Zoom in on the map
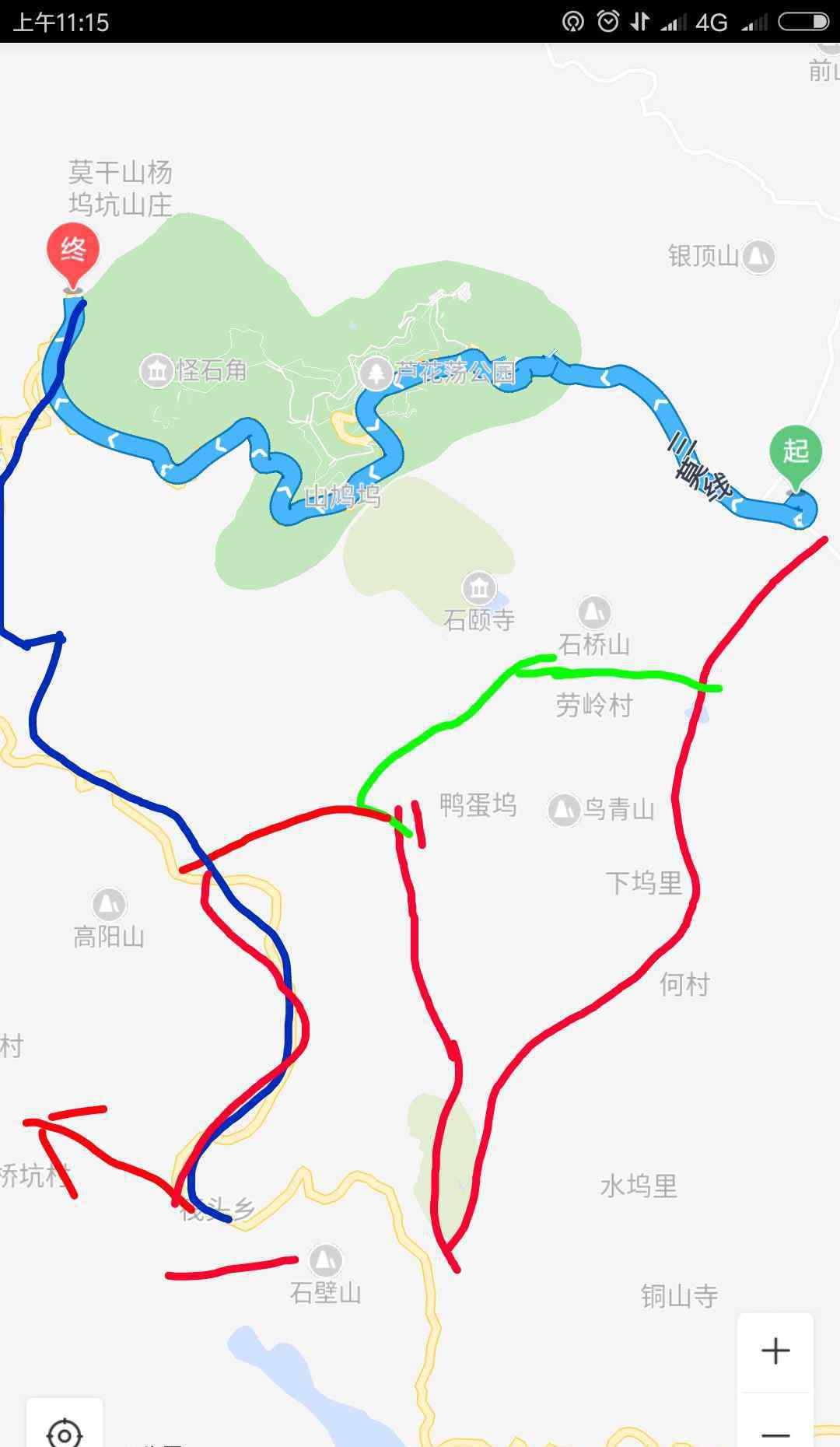This screenshot has width=840, height=1447. tap(775, 1351)
